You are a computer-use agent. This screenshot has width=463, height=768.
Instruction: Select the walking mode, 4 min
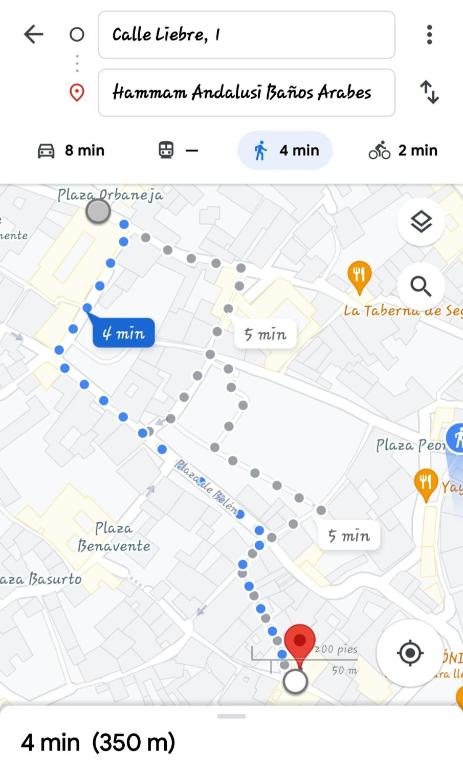tap(285, 150)
